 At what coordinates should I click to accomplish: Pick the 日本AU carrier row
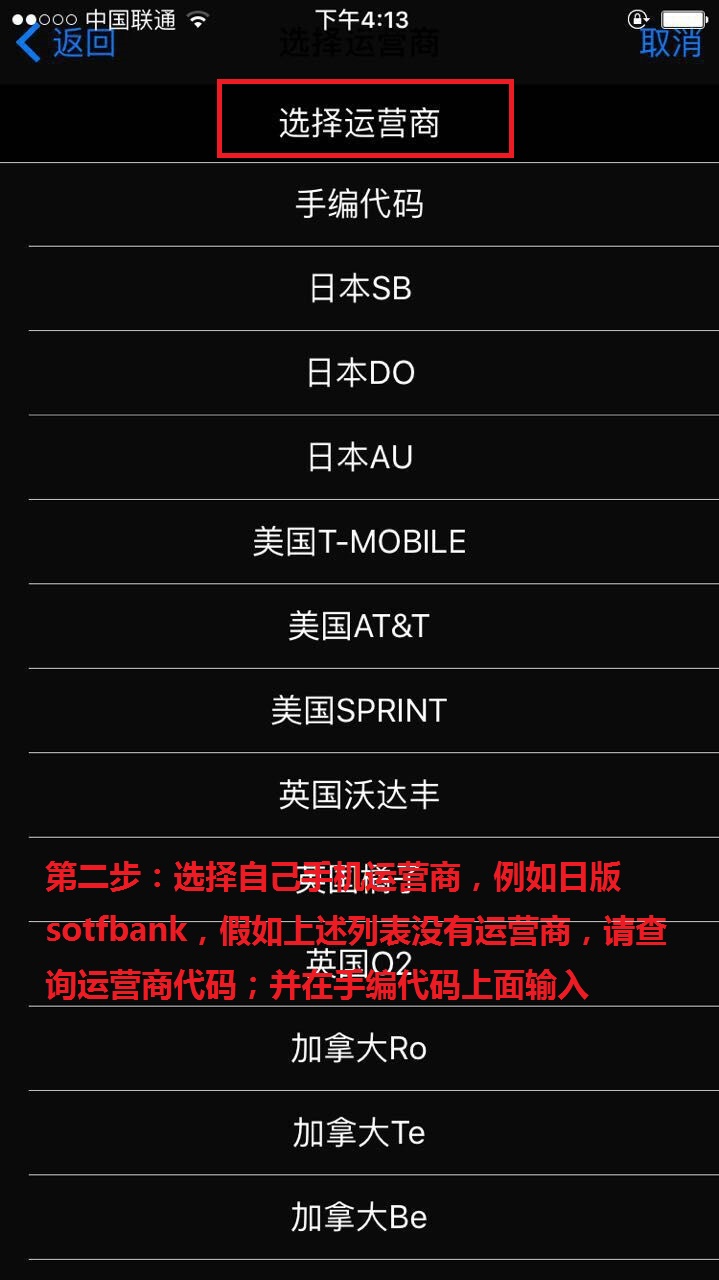[x=360, y=457]
